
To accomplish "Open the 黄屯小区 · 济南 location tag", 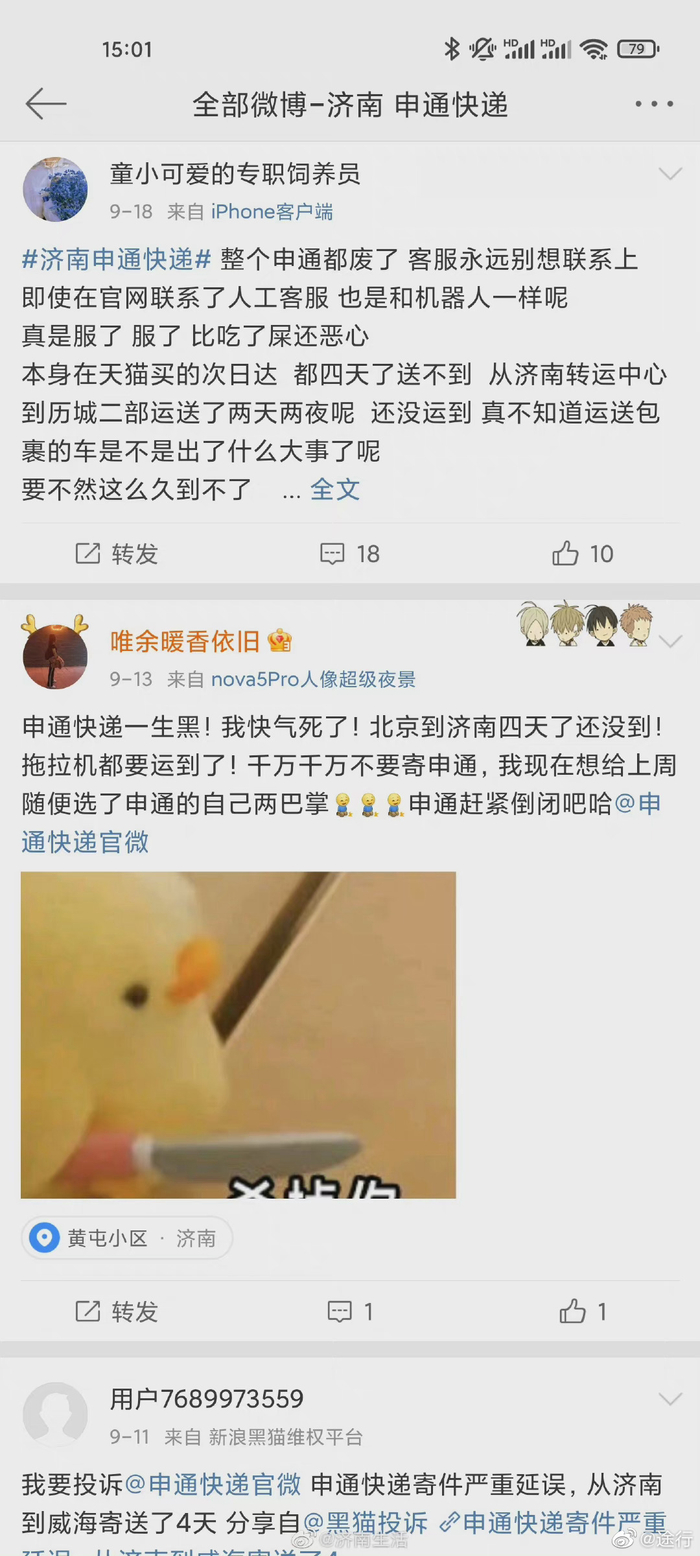I will click(127, 1238).
